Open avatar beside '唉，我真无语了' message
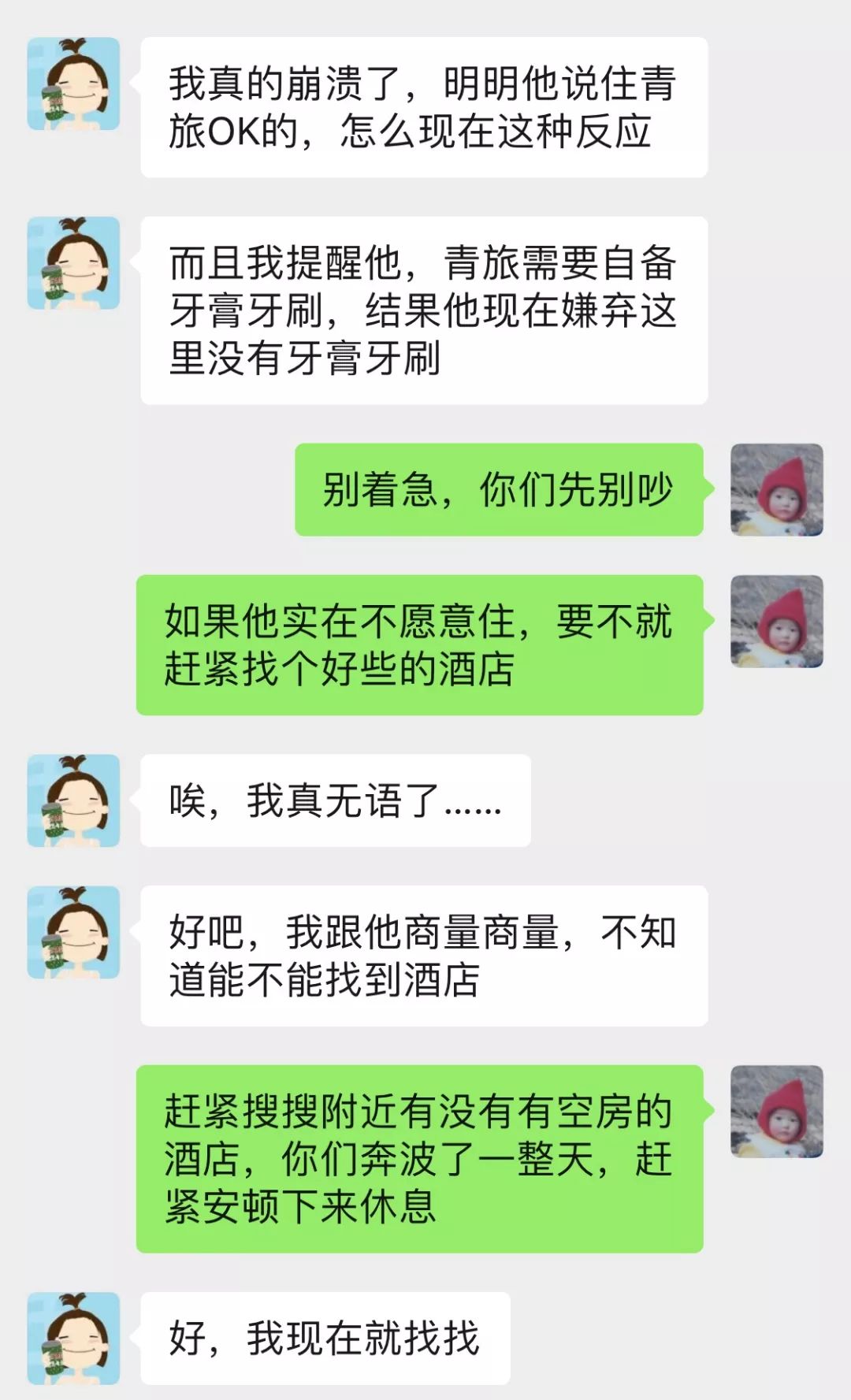This screenshot has width=851, height=1400. pos(73,800)
